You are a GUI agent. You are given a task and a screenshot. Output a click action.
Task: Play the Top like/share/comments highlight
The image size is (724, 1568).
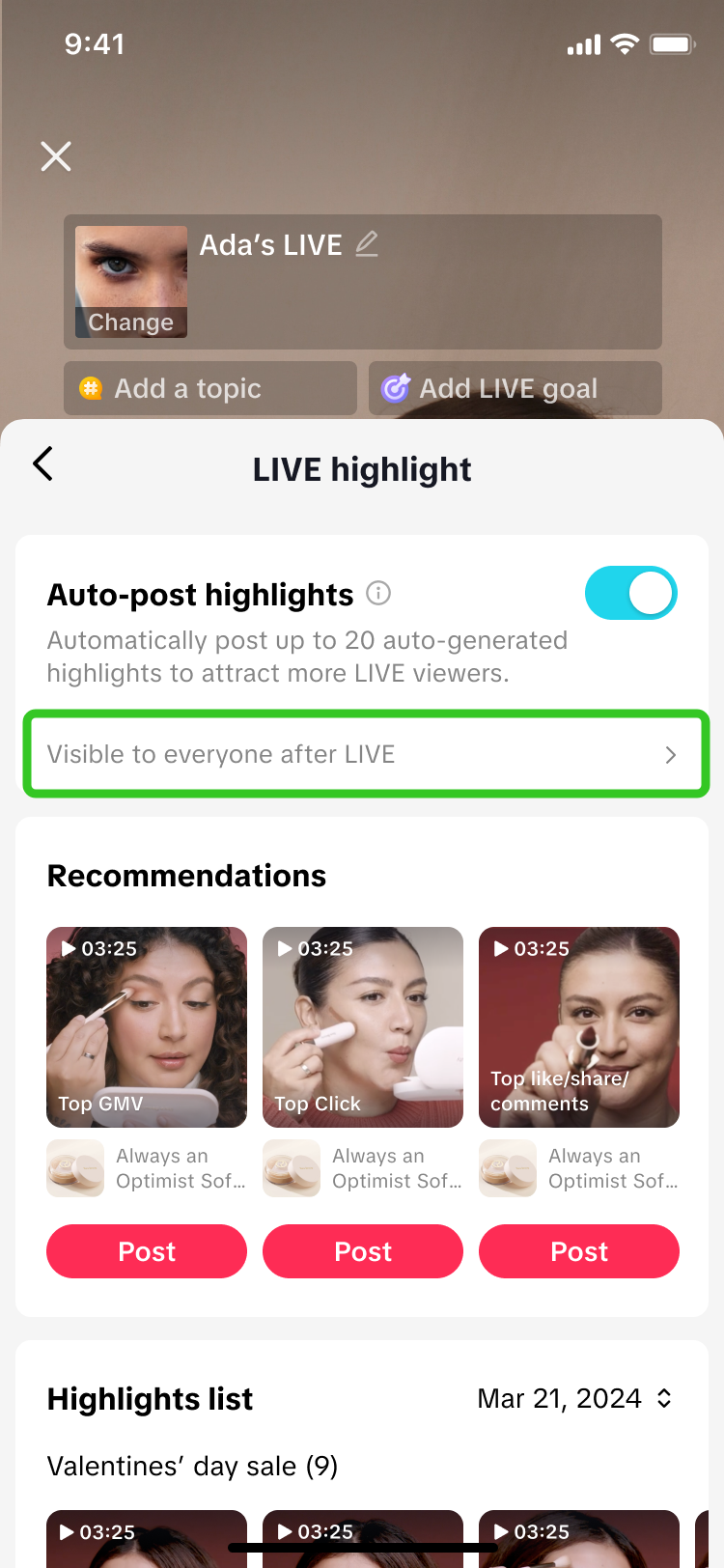[579, 1026]
